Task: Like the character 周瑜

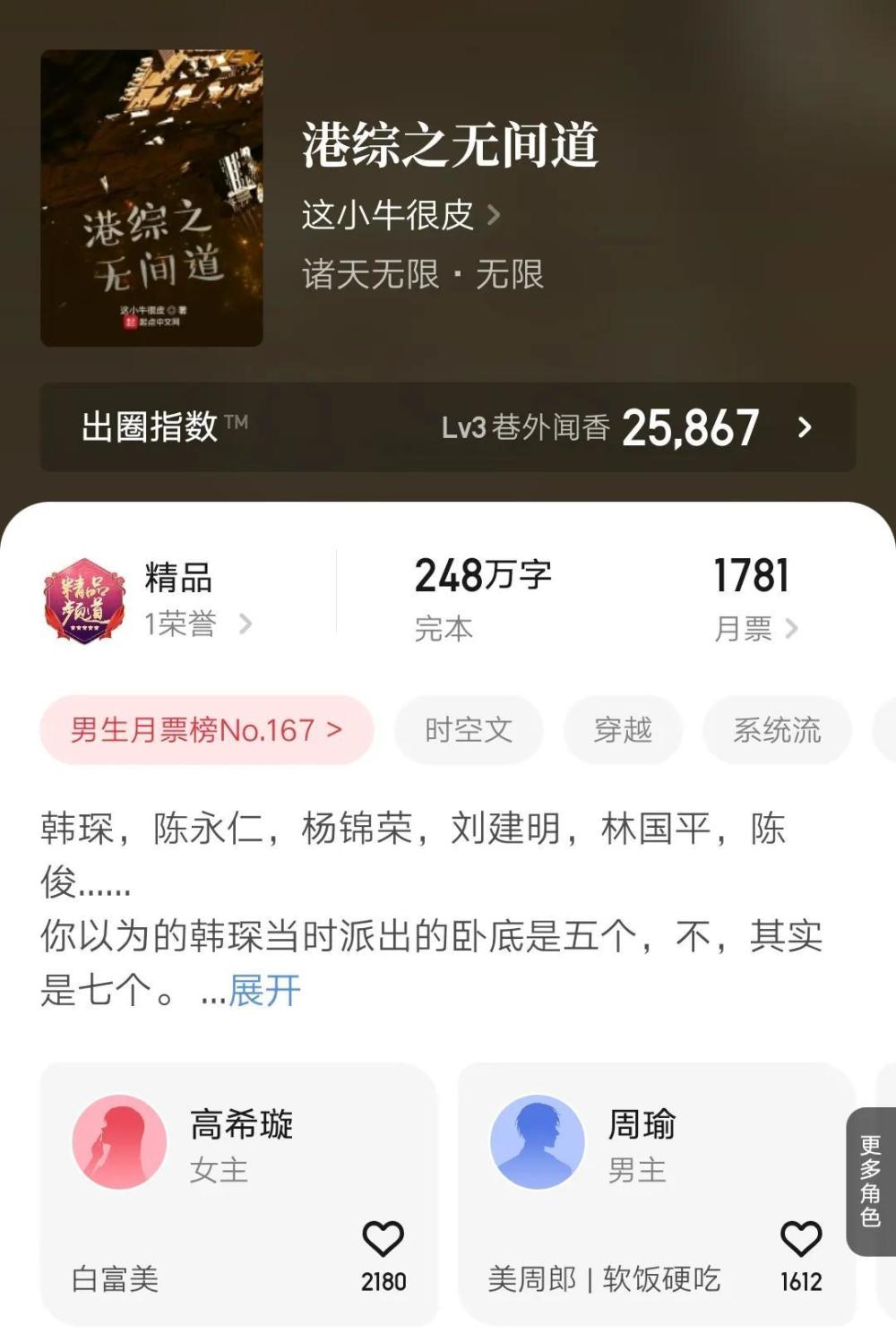Action: (800, 1239)
